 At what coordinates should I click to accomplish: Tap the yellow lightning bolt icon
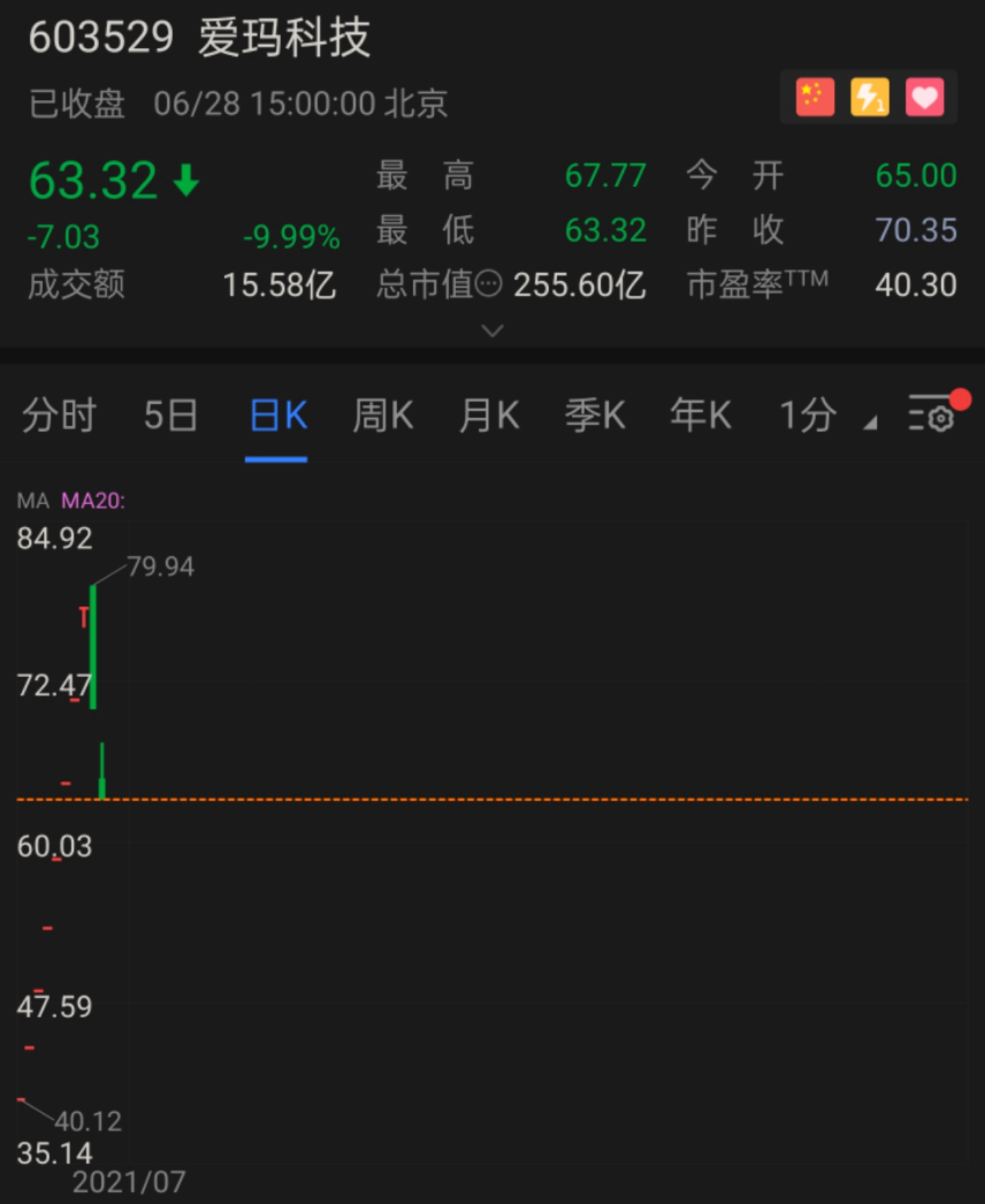point(869,97)
